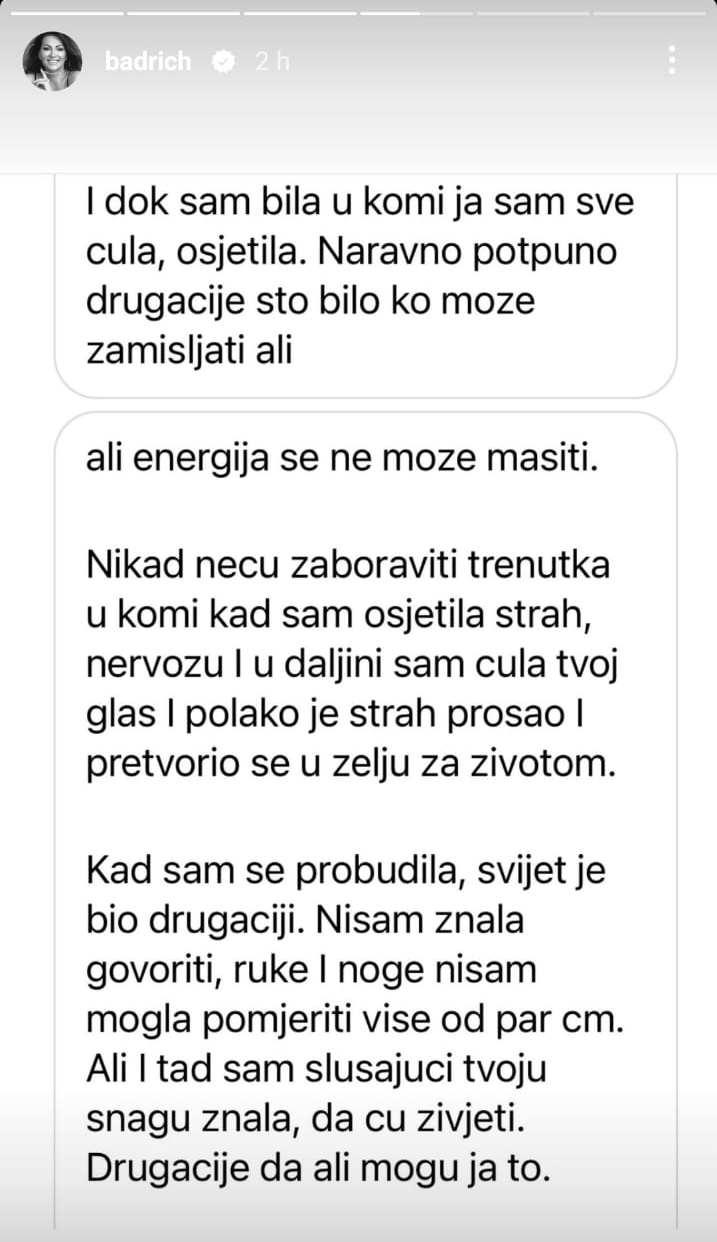Viewport: 717px width, 1242px height.
Task: Open the story overflow menu
Action: [x=673, y=61]
